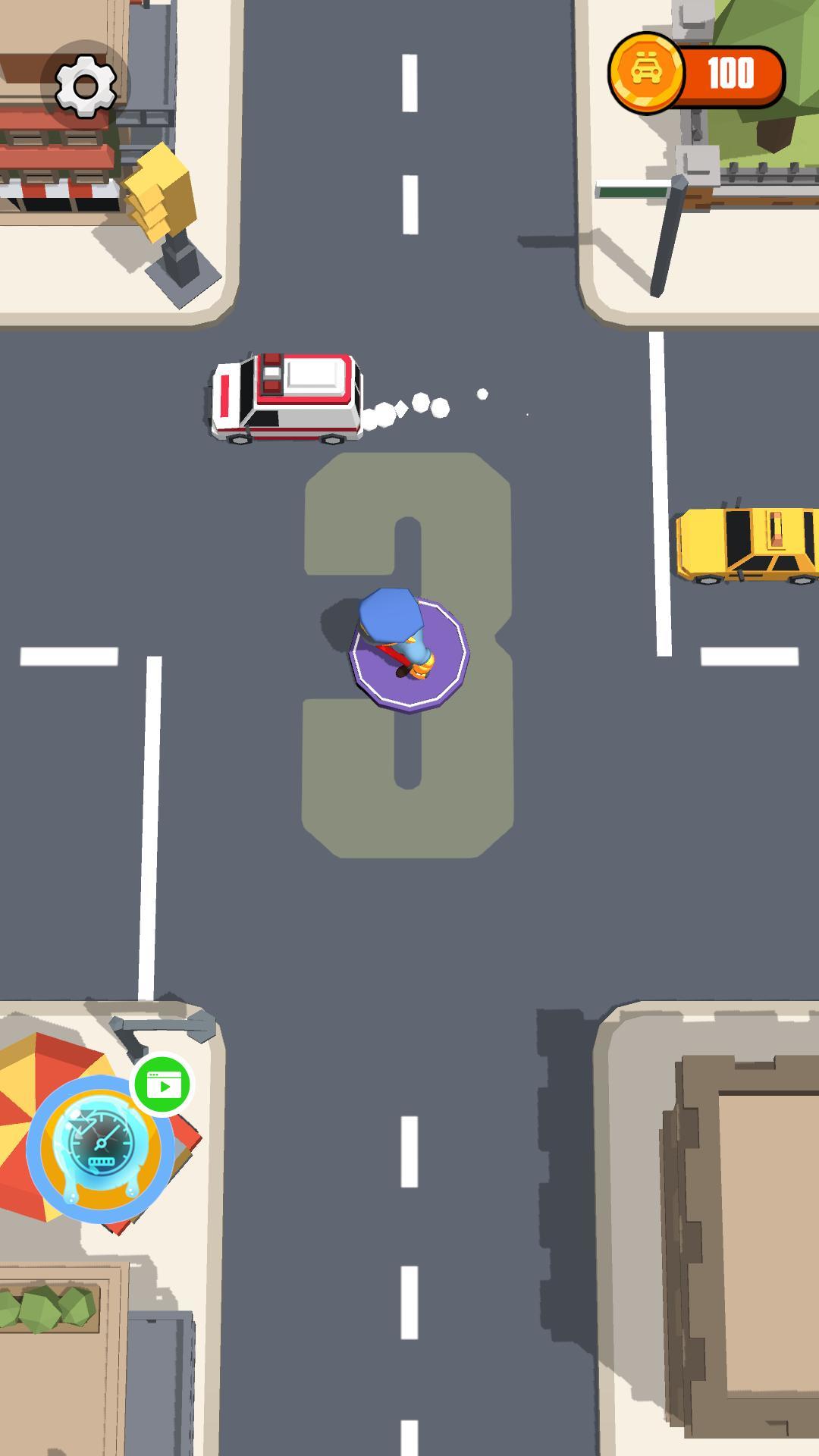Open the settings gear
Viewport: 819px width, 1456px height.
tap(86, 86)
